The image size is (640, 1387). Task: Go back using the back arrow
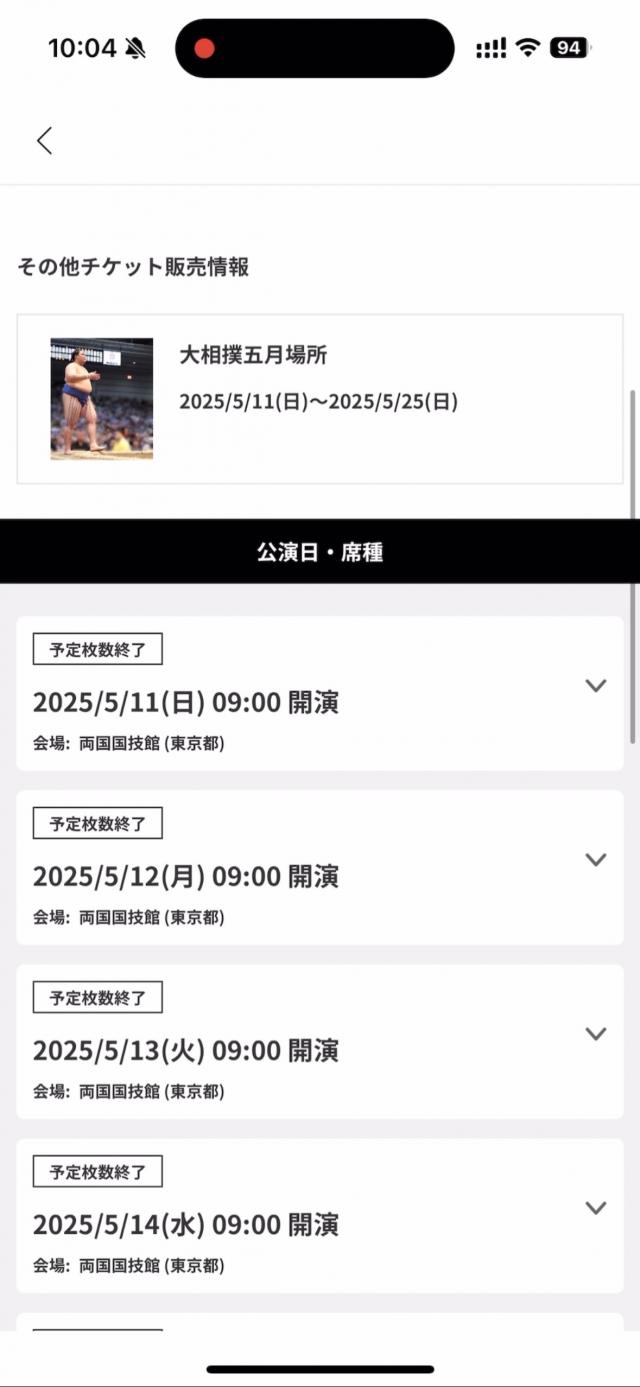click(x=44, y=140)
